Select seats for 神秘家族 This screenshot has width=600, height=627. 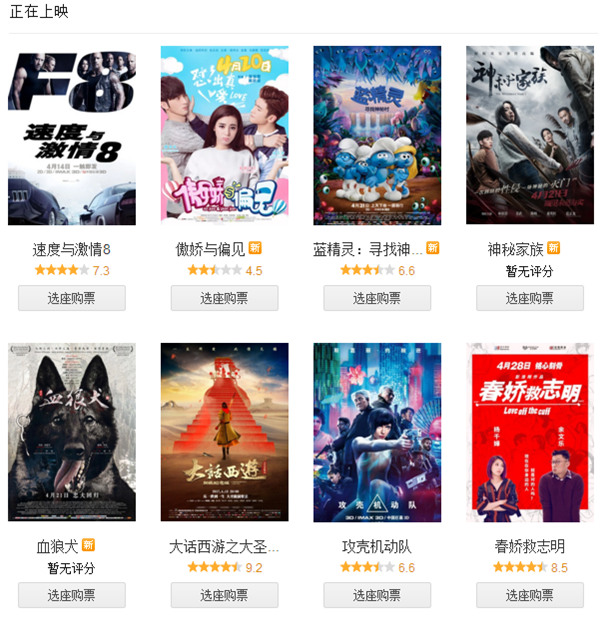[530, 298]
